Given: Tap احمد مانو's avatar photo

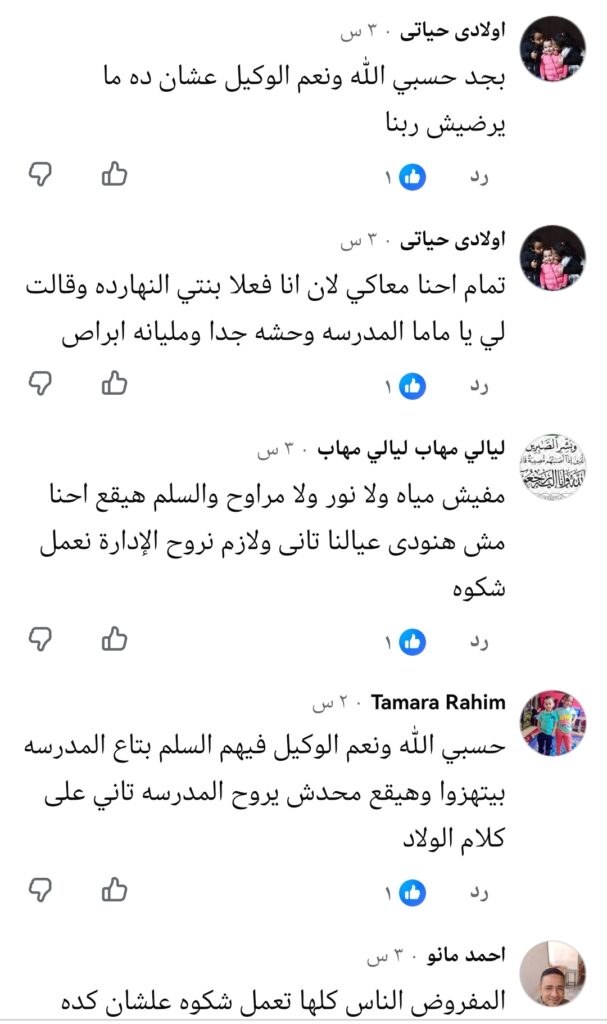Looking at the screenshot, I should (553, 974).
